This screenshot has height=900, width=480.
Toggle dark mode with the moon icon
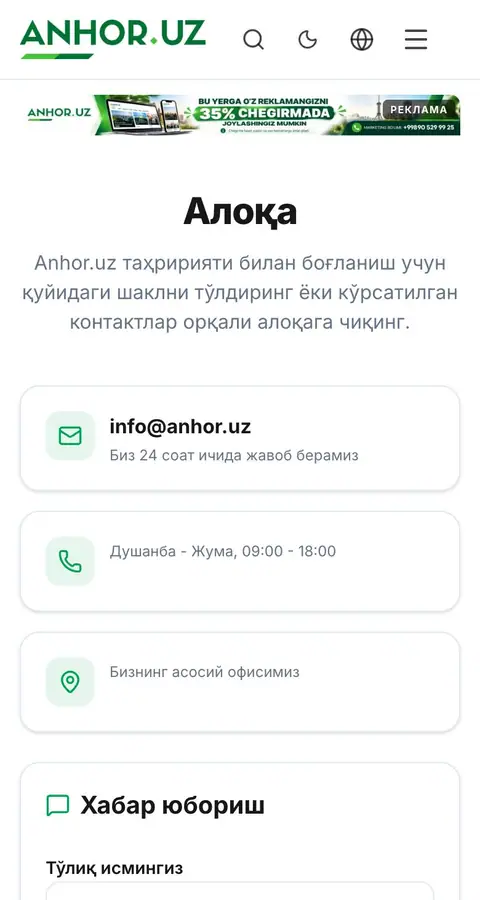pos(308,40)
